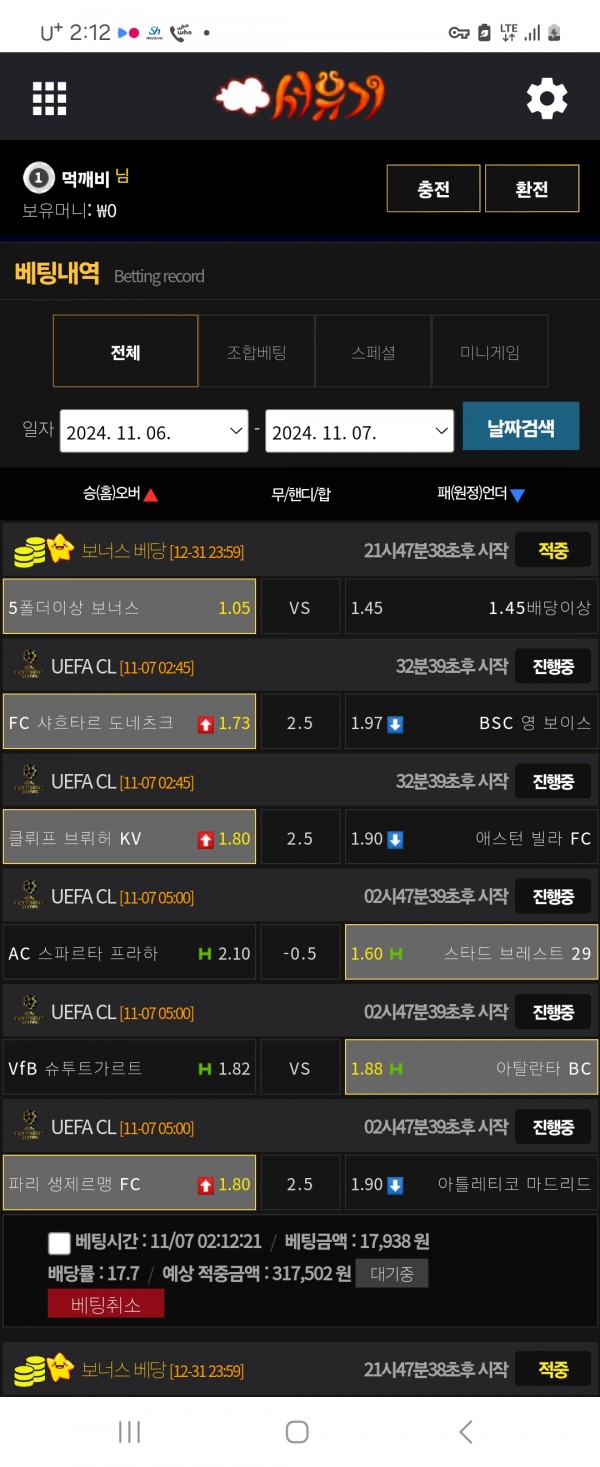Switch to the 전체 tab

[x=126, y=351]
